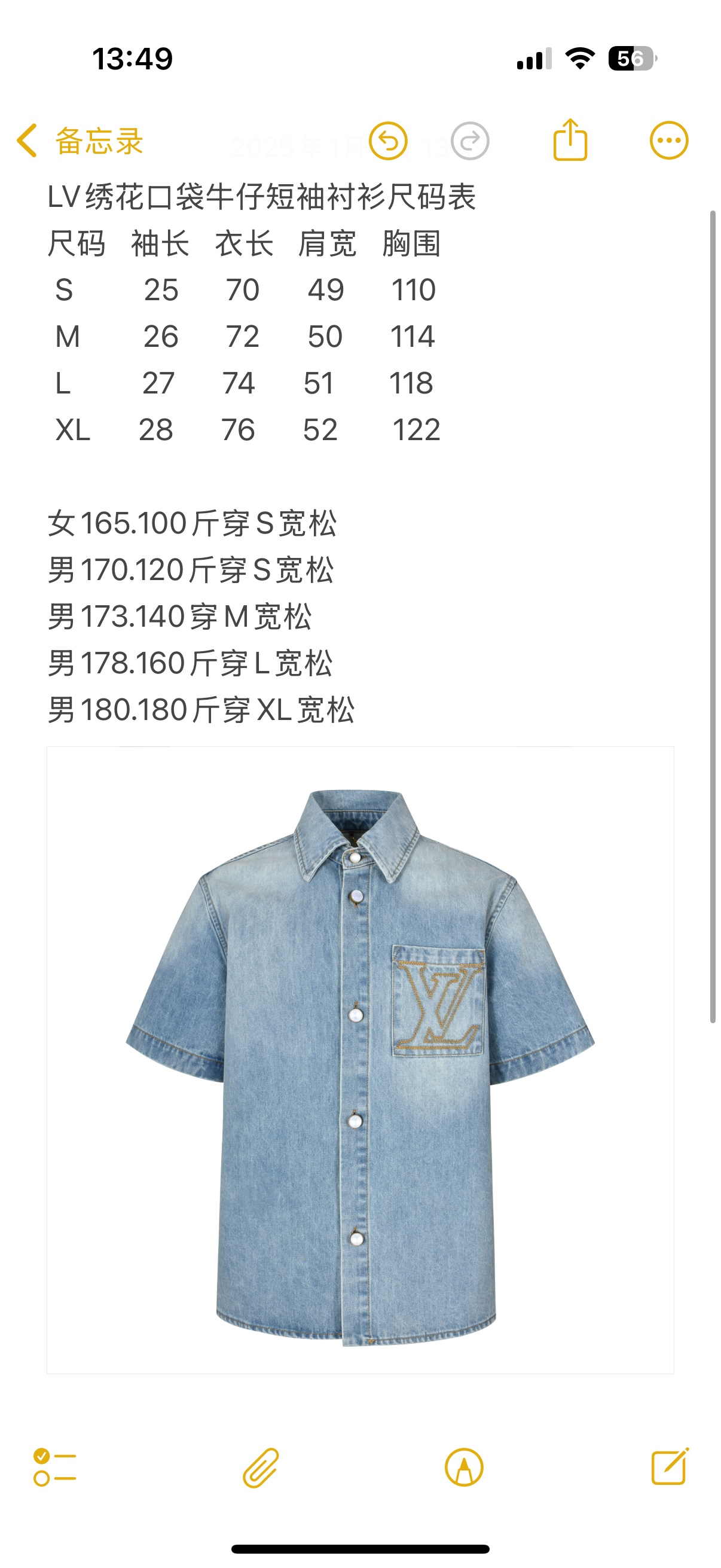The width and height of the screenshot is (721, 1568).
Task: Go back to 备忘录 notes list
Action: (79, 141)
